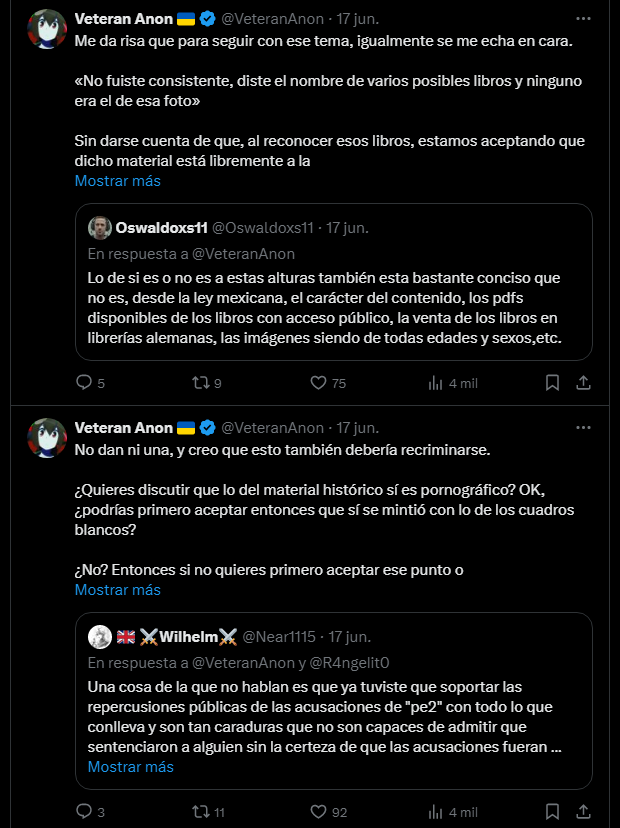Share the 'No dan ni una' post
The height and width of the screenshot is (828, 620).
pos(584,811)
